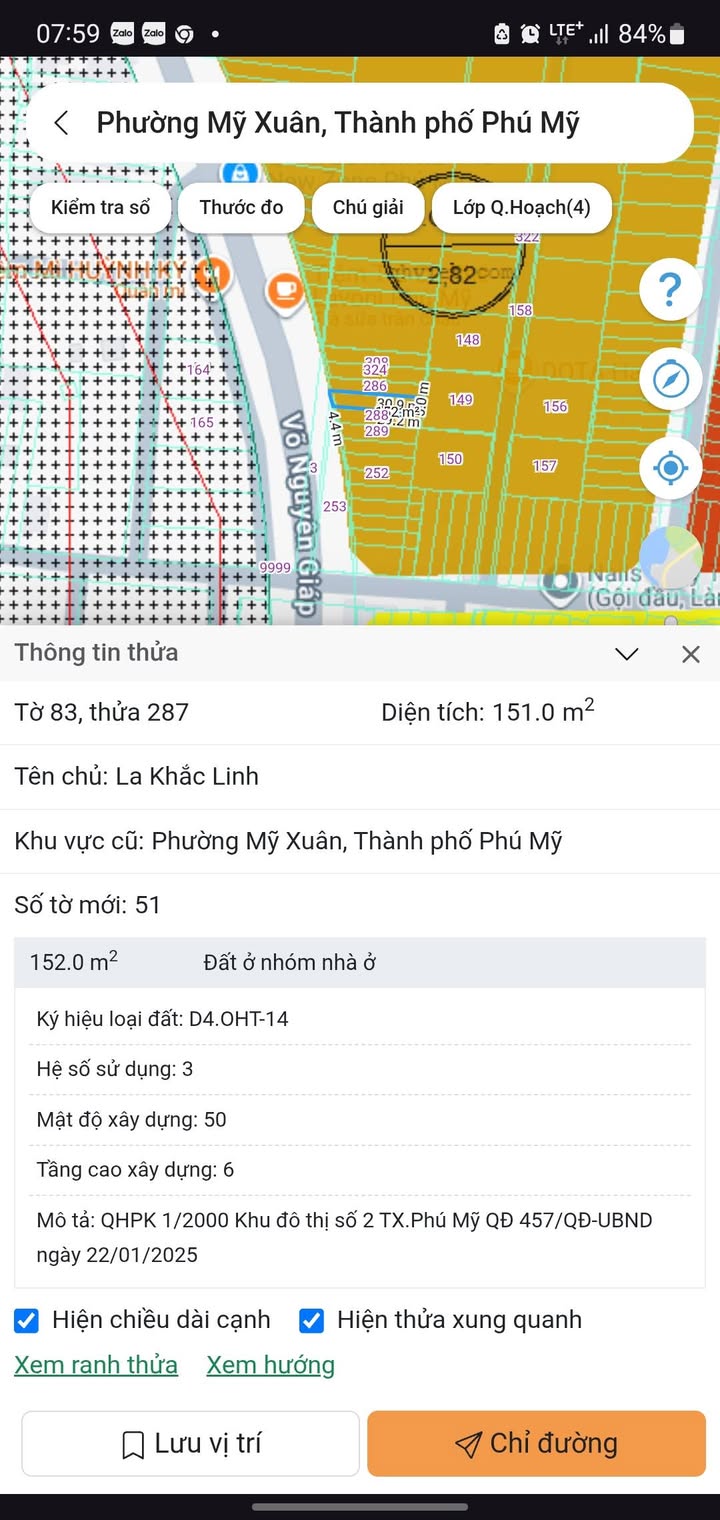Get directions with Chỉ đường
Screen dimensions: 720x1520
pyautogui.click(x=536, y=1444)
